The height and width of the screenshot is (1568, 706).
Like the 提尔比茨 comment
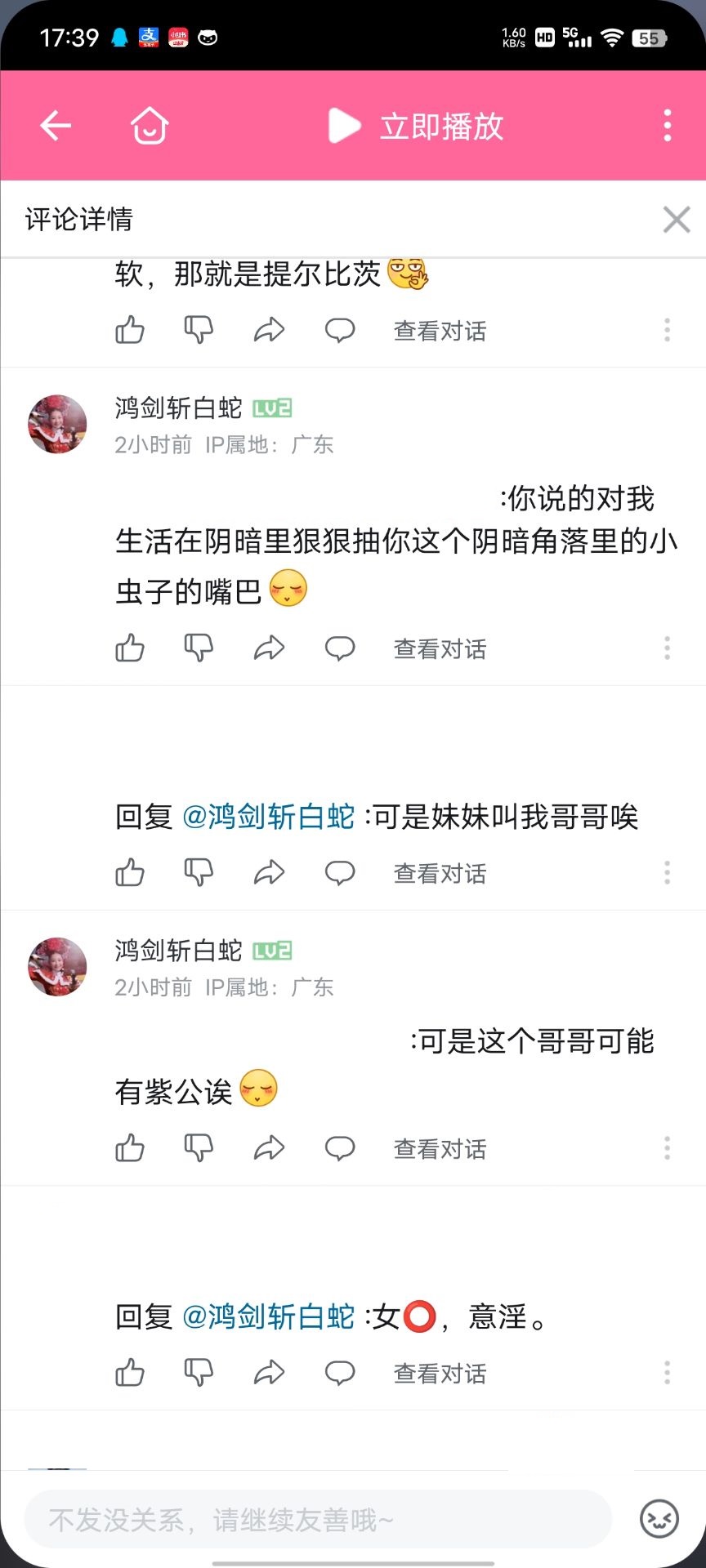click(130, 330)
